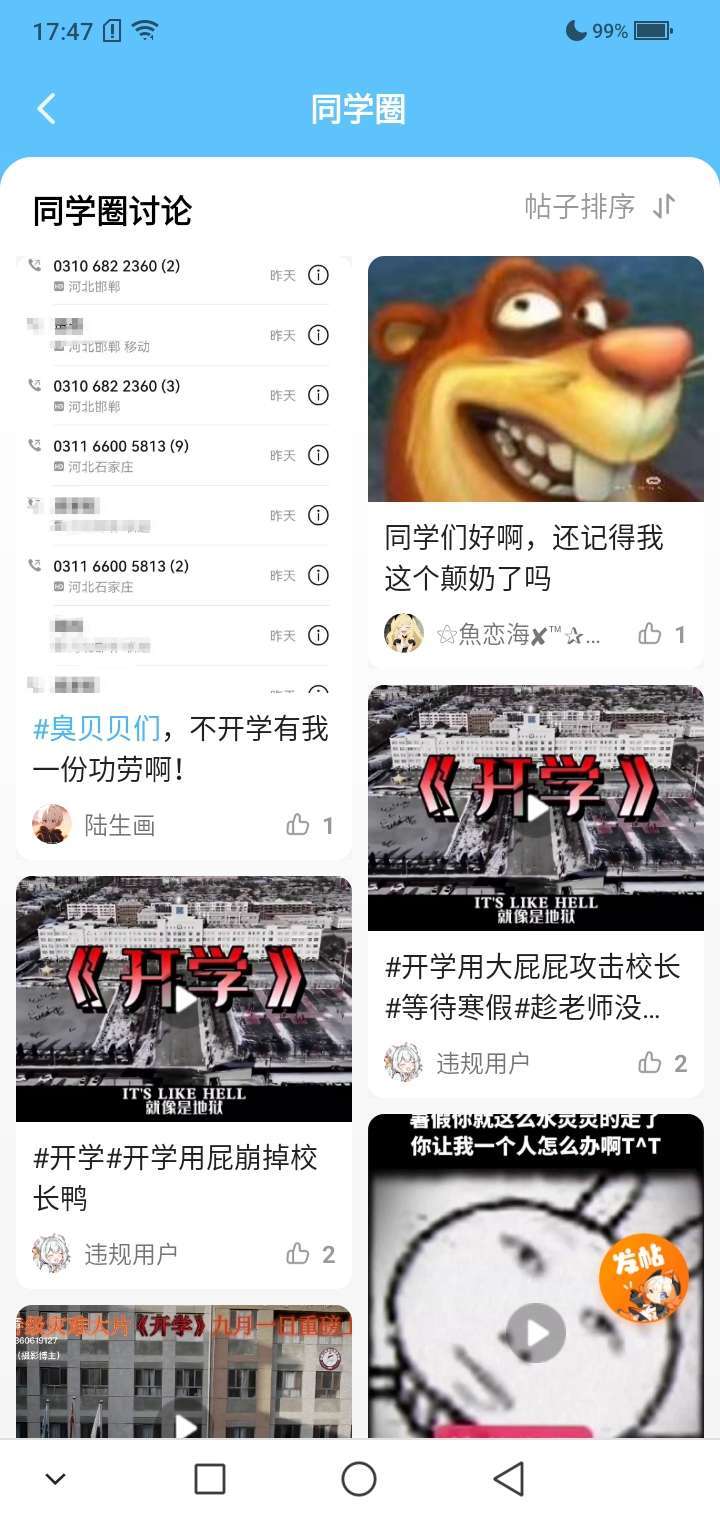View 陆生画's profile avatar

(52, 824)
